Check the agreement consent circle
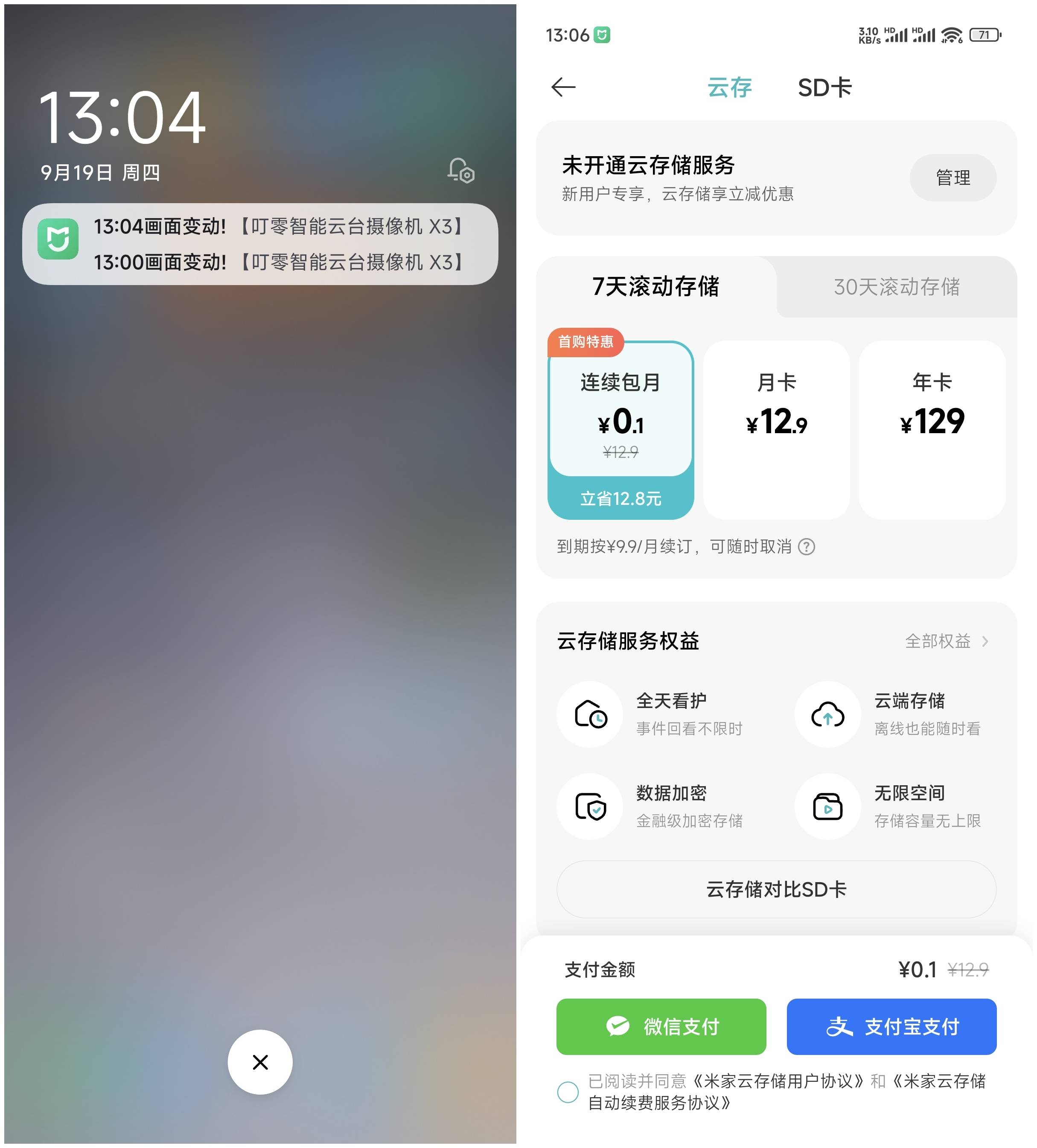This screenshot has height=1148, width=1037. (x=567, y=1092)
